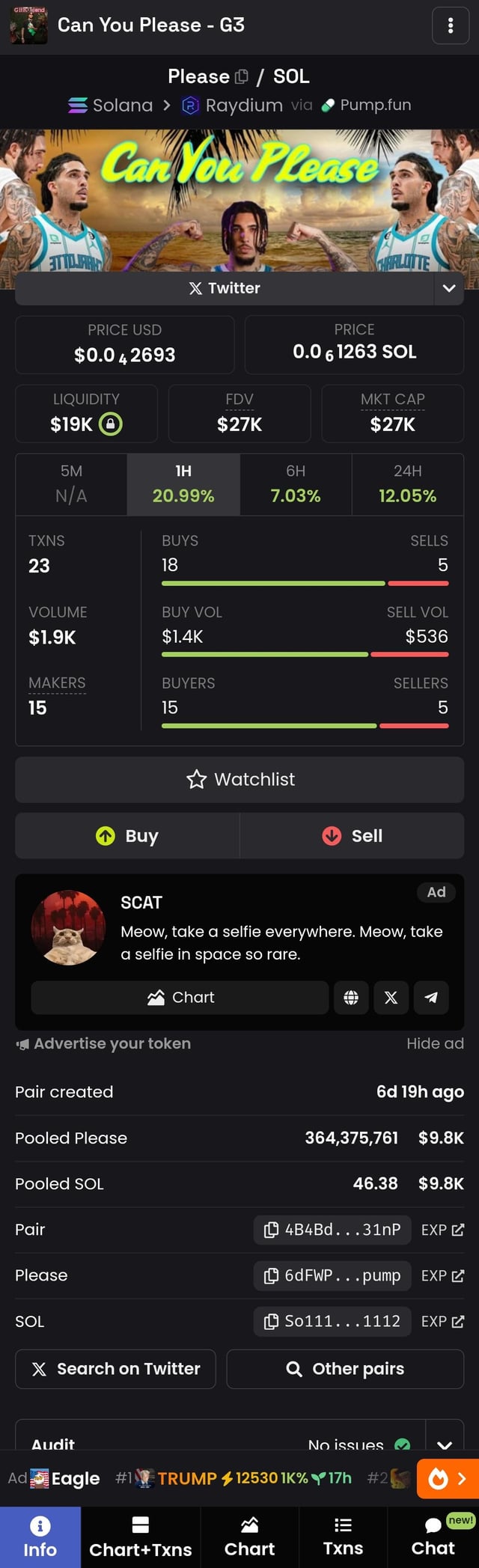This screenshot has height=1568, width=479.
Task: Search this token on Twitter
Action: (115, 1368)
